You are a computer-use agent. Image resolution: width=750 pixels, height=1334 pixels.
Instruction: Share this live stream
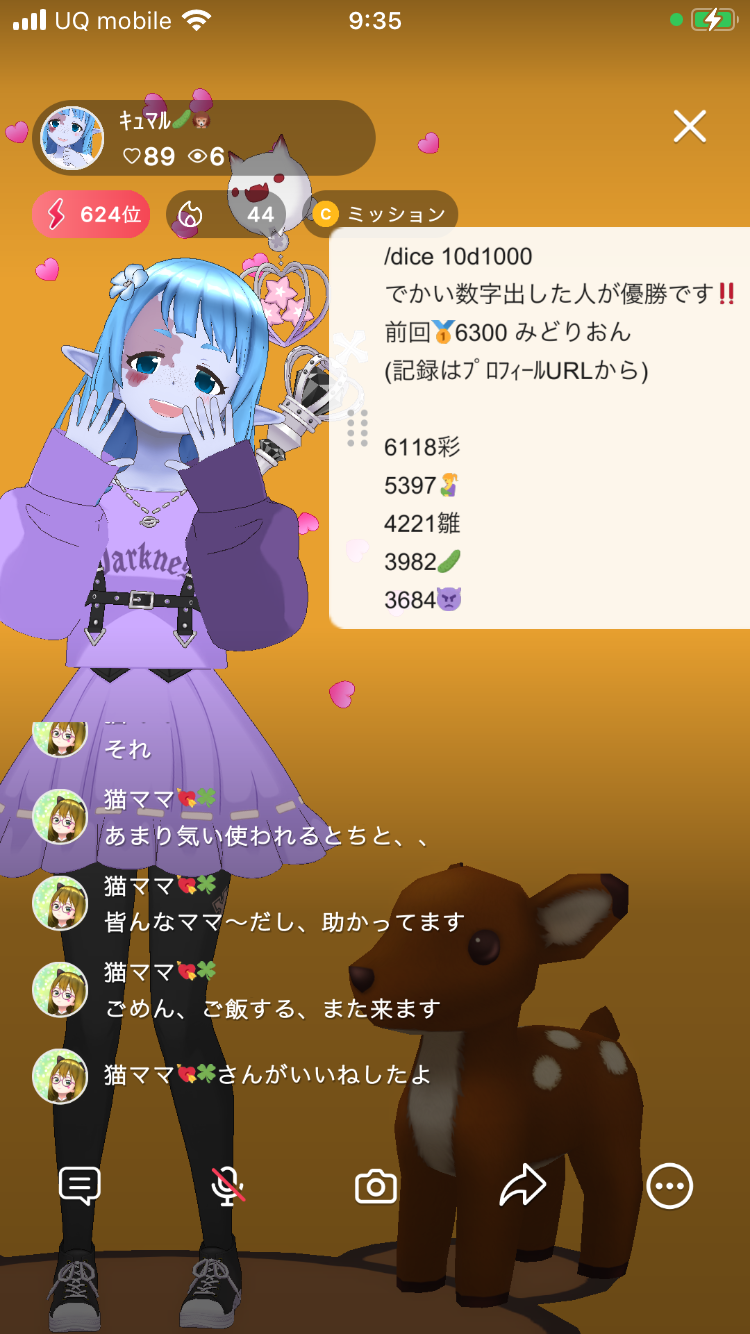click(x=523, y=1186)
